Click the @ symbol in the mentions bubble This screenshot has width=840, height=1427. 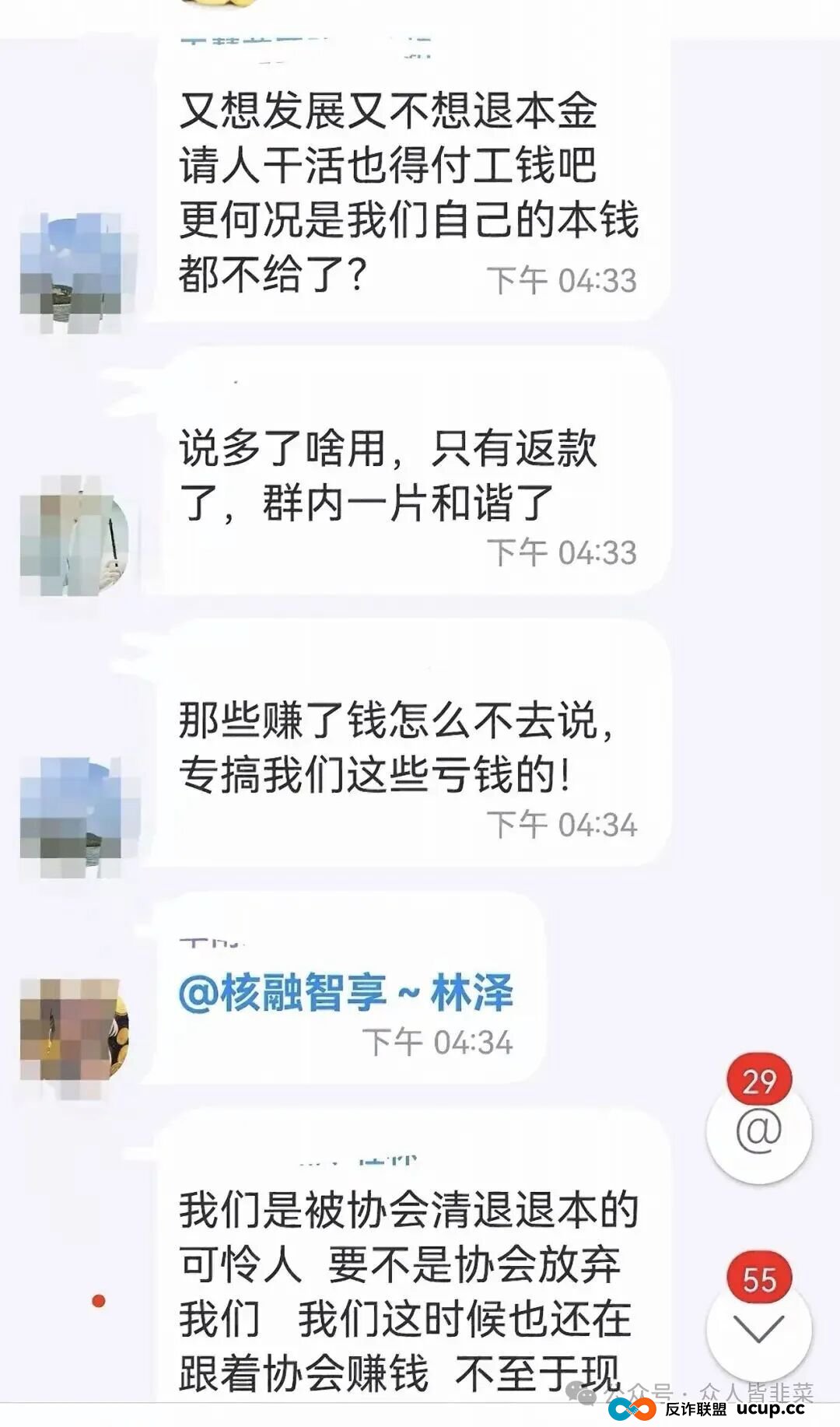pyautogui.click(x=761, y=1130)
